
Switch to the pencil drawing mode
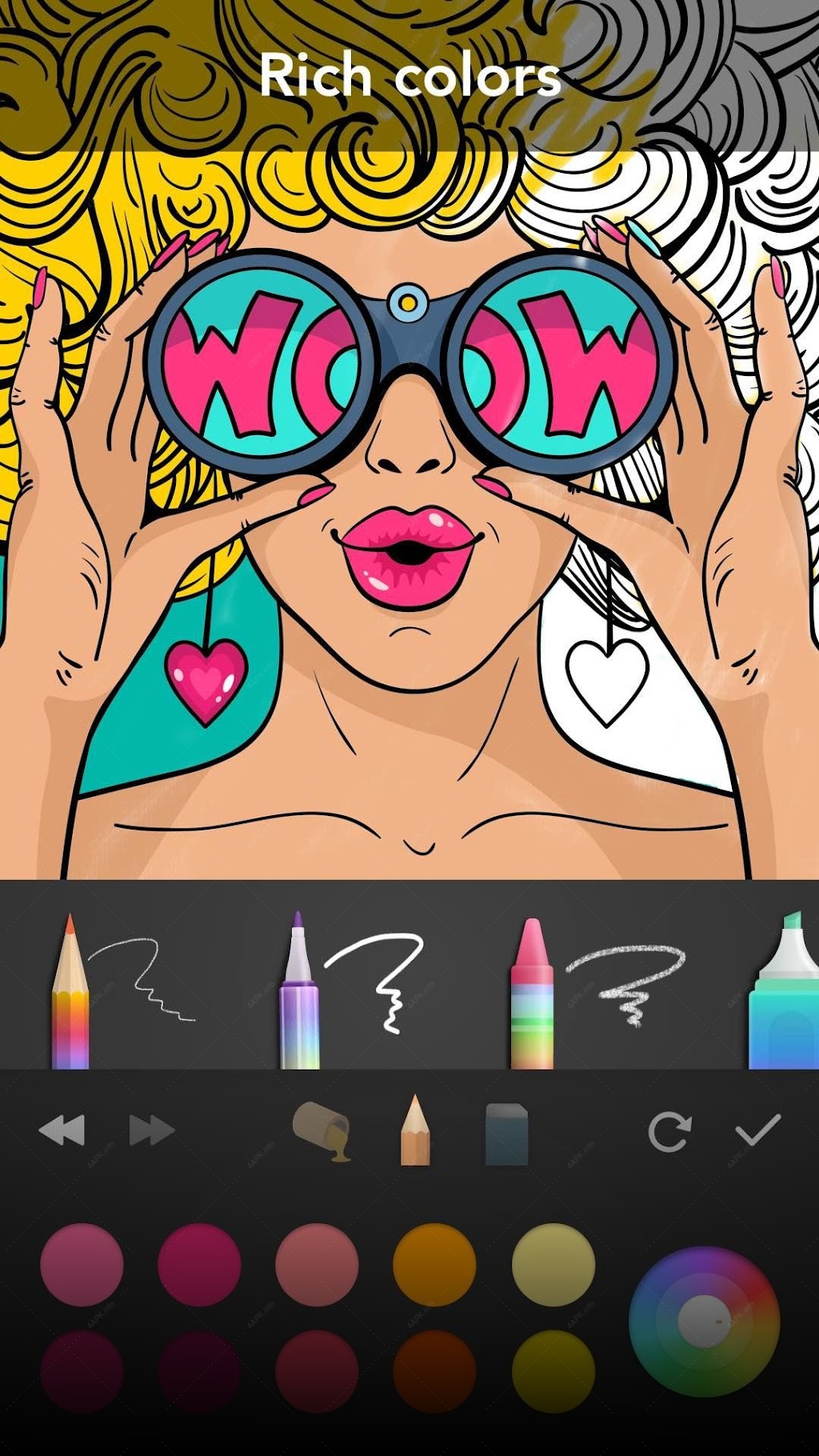(414, 1130)
